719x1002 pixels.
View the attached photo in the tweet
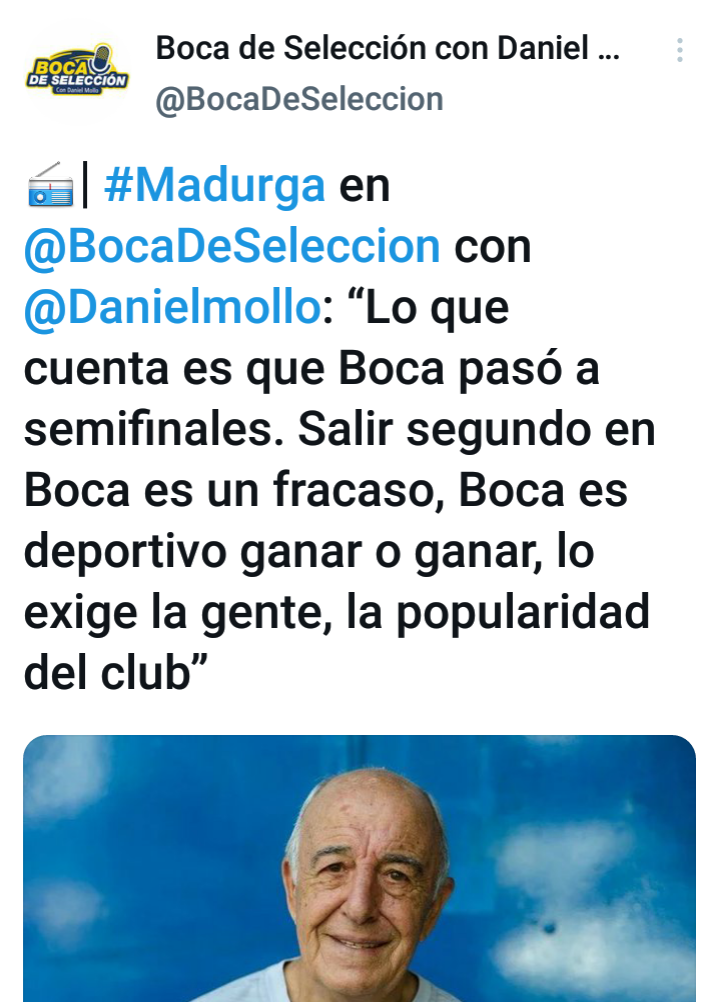coord(359,868)
